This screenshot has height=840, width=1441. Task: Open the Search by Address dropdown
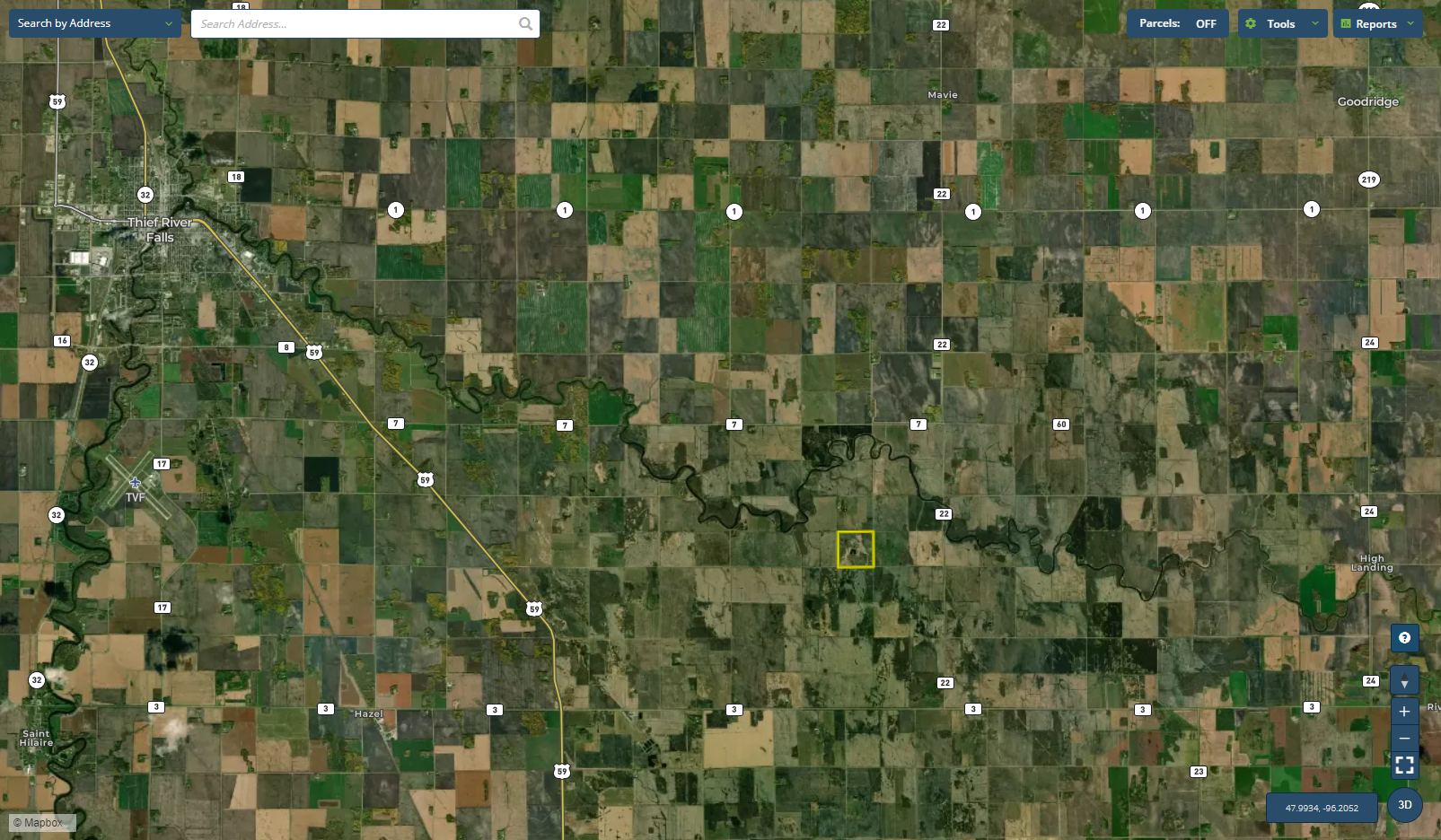pyautogui.click(x=94, y=23)
